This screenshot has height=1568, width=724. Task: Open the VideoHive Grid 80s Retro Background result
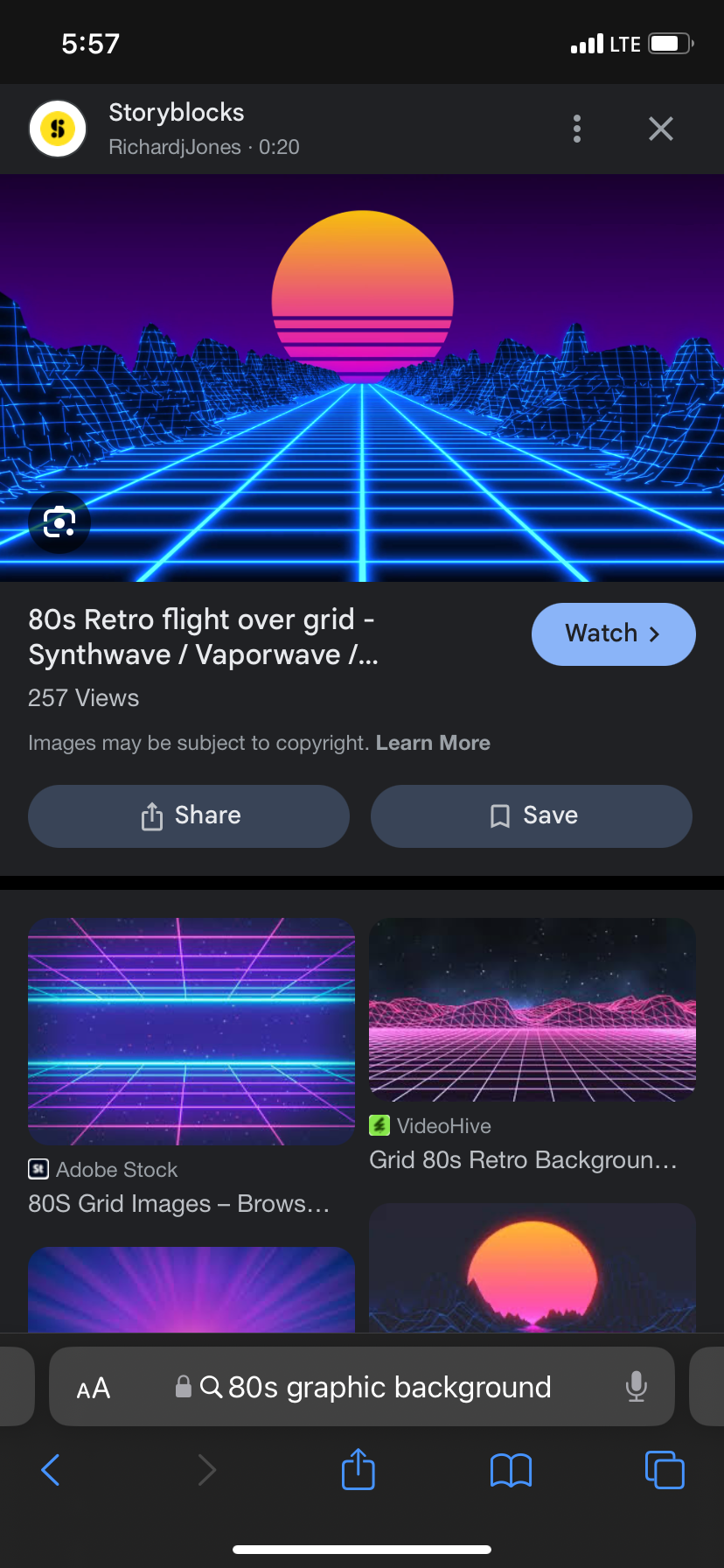click(532, 1011)
